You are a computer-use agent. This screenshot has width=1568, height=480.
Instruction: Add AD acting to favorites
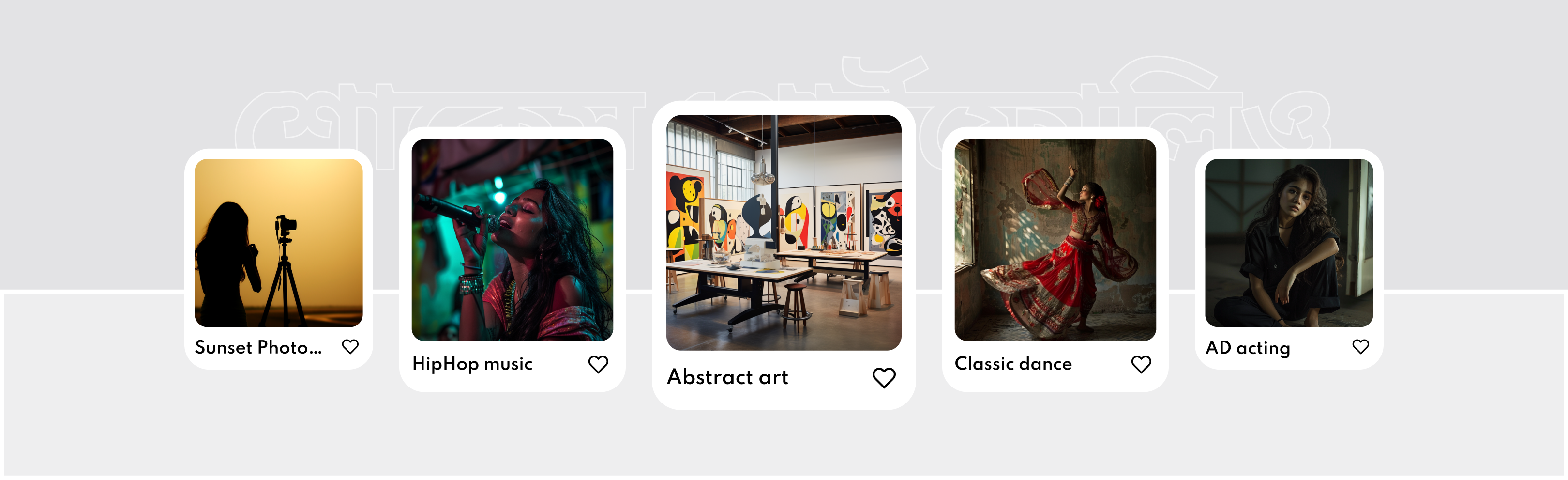(x=1360, y=347)
